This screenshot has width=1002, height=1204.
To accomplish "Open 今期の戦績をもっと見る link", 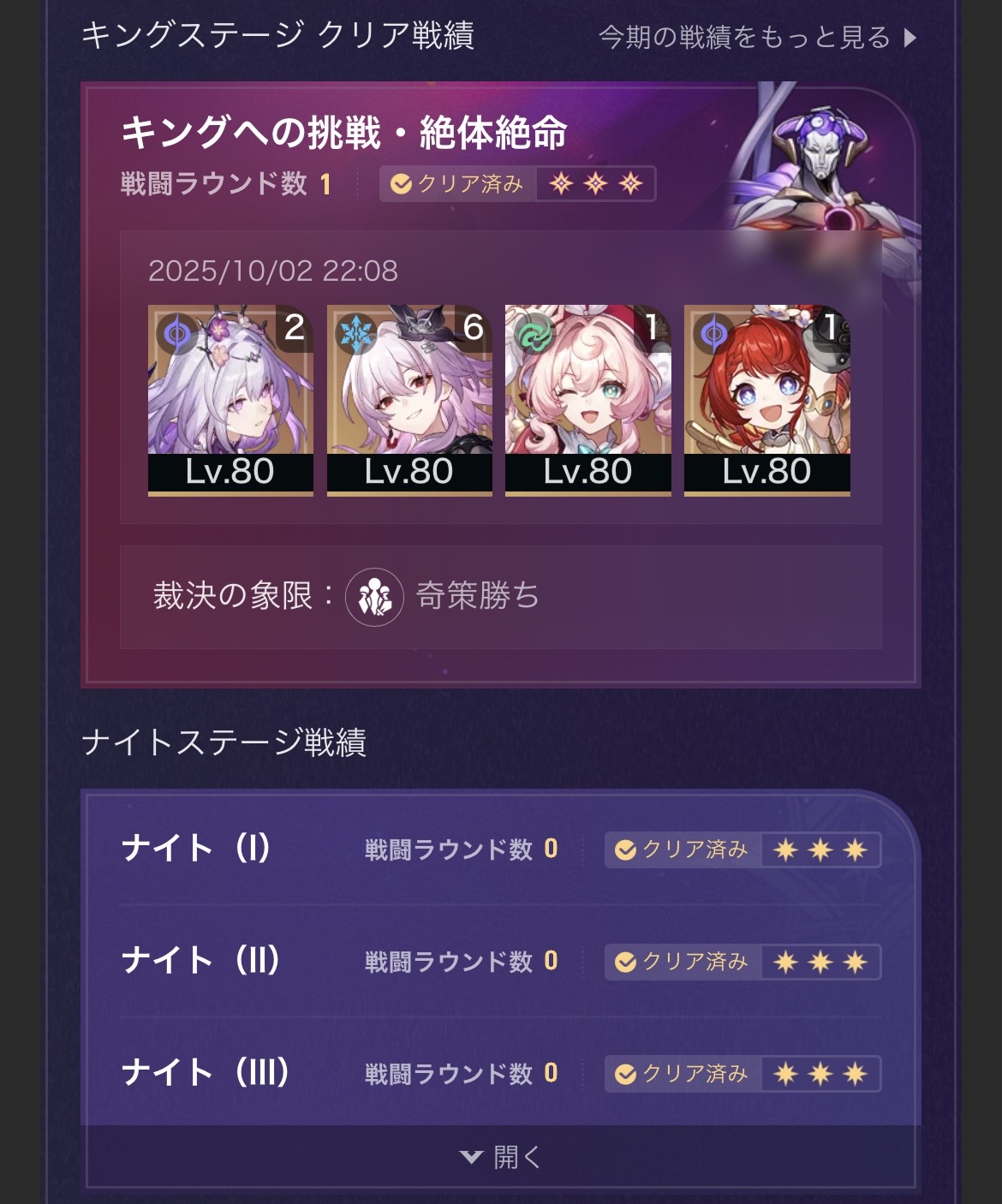I will [x=757, y=38].
